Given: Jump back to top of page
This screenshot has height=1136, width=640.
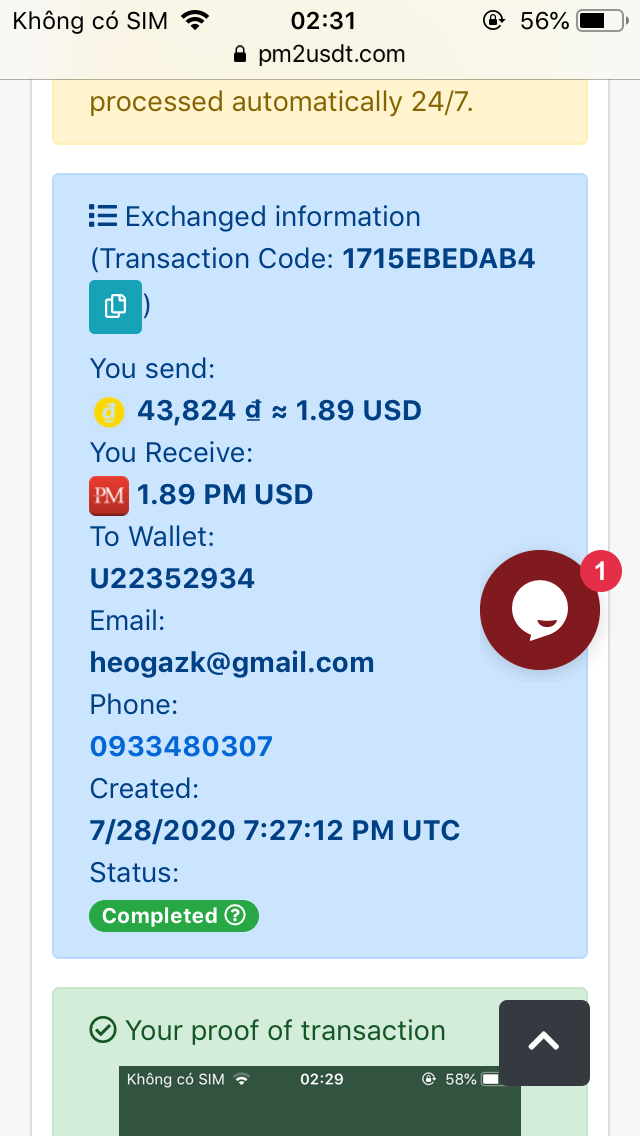Looking at the screenshot, I should 544,1042.
